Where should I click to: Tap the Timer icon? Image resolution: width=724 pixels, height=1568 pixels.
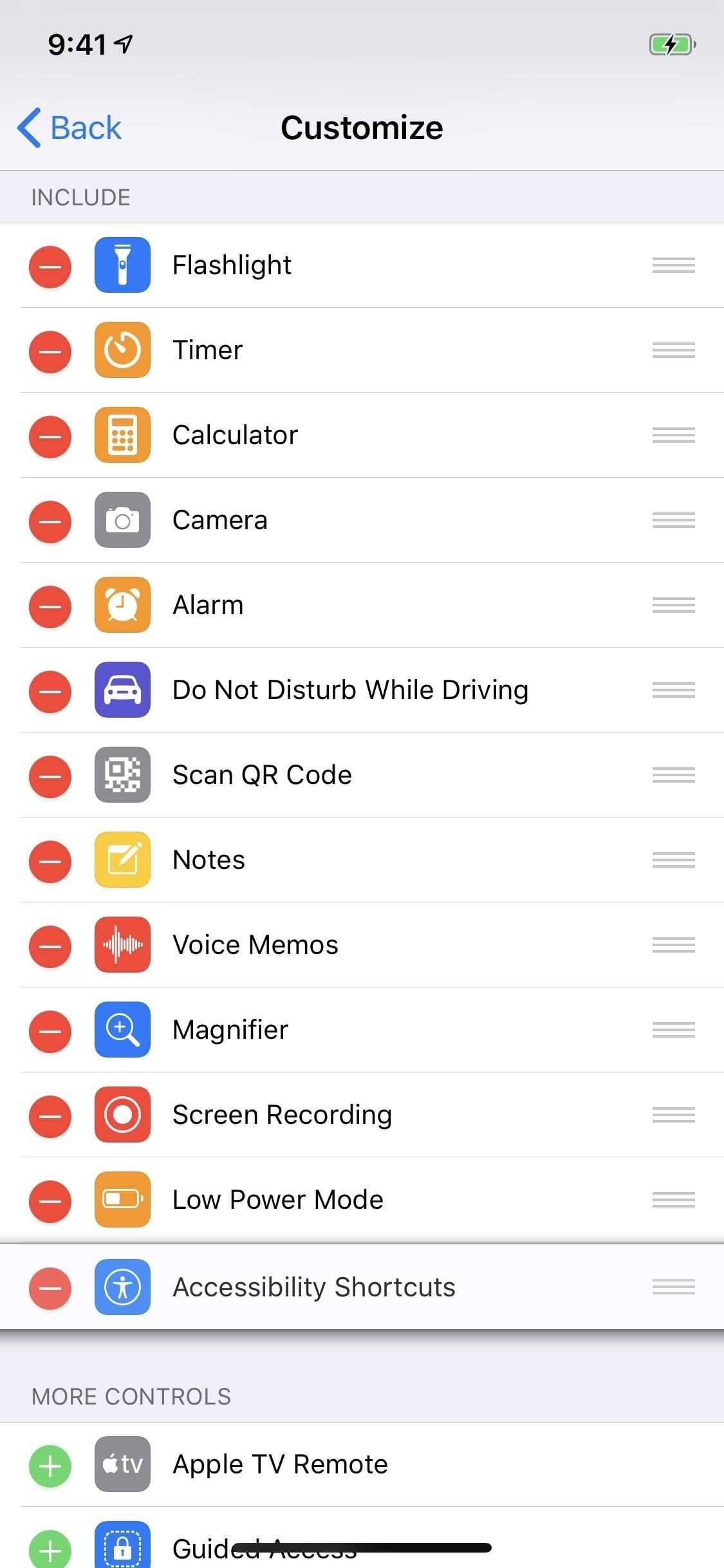122,351
